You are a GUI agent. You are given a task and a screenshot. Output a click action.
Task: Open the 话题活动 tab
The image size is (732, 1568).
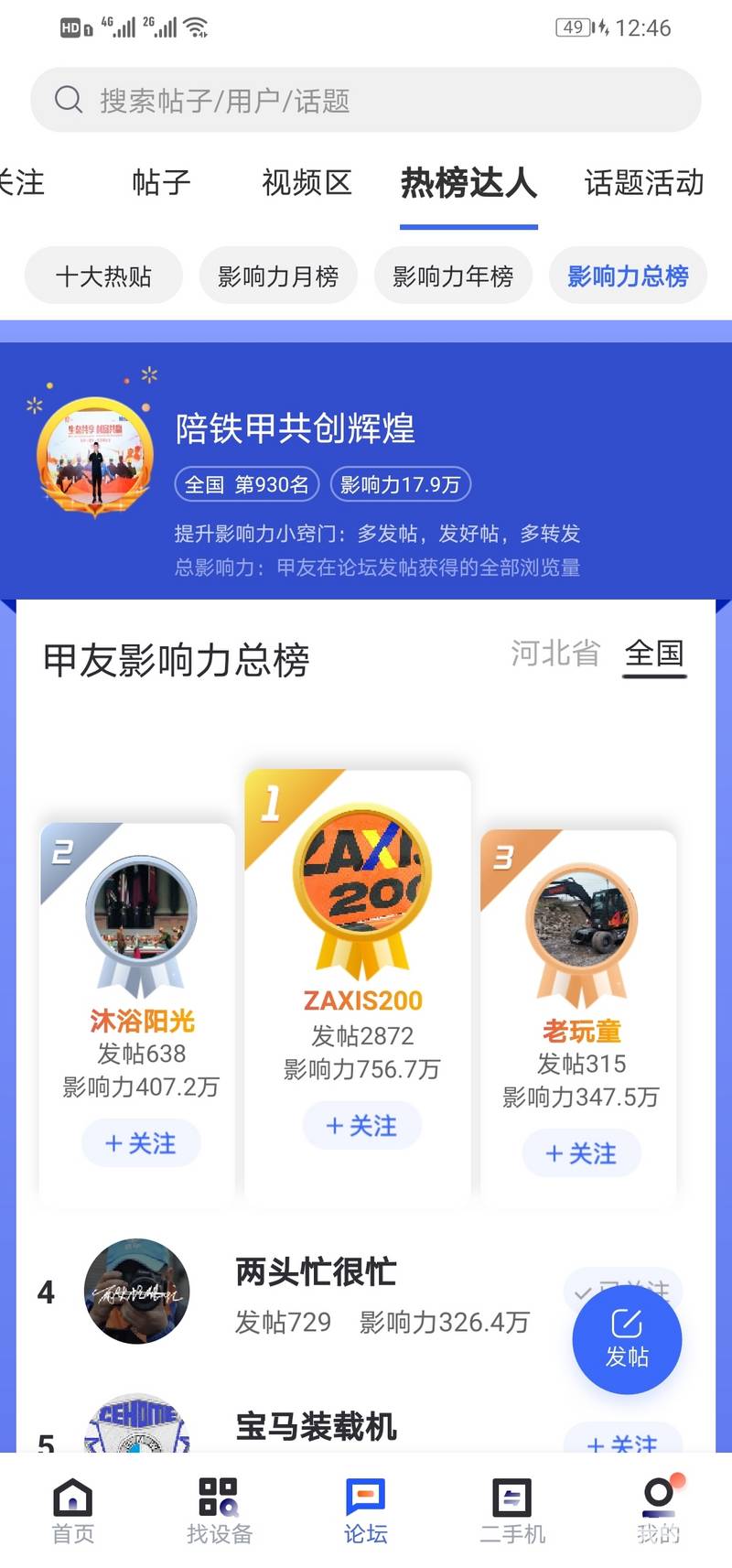click(643, 183)
